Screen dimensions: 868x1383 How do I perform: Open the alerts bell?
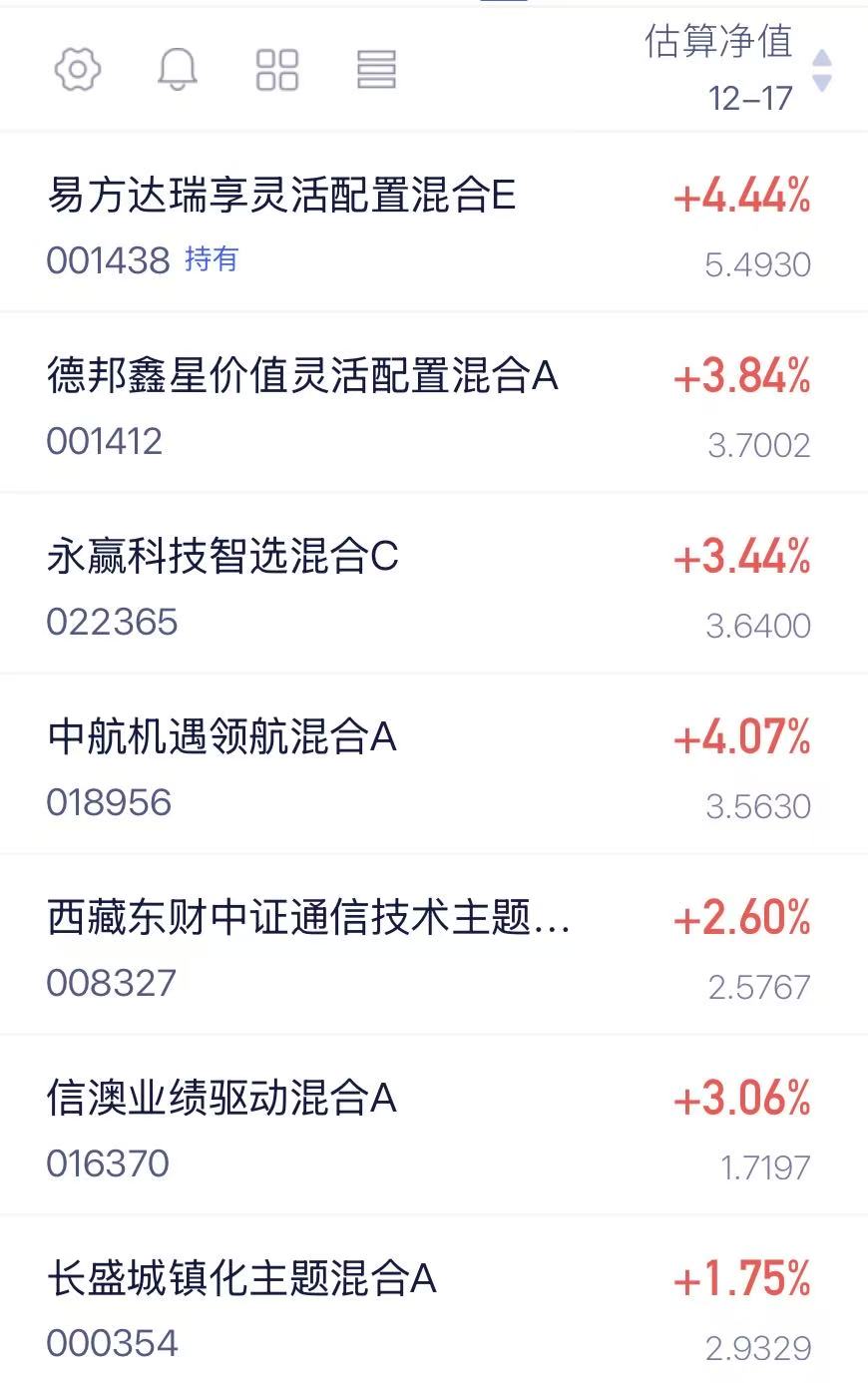tap(178, 70)
